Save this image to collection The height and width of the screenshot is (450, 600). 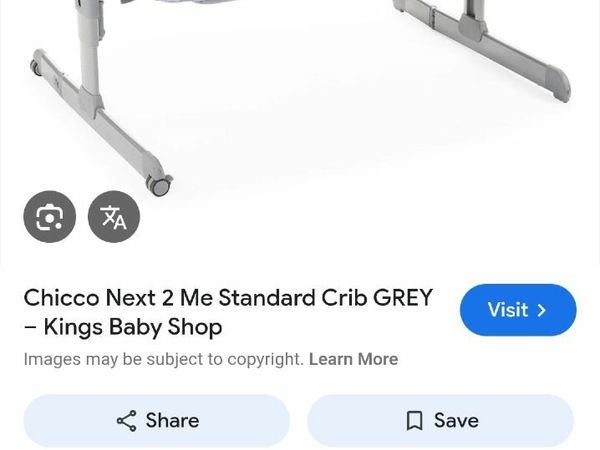point(440,421)
